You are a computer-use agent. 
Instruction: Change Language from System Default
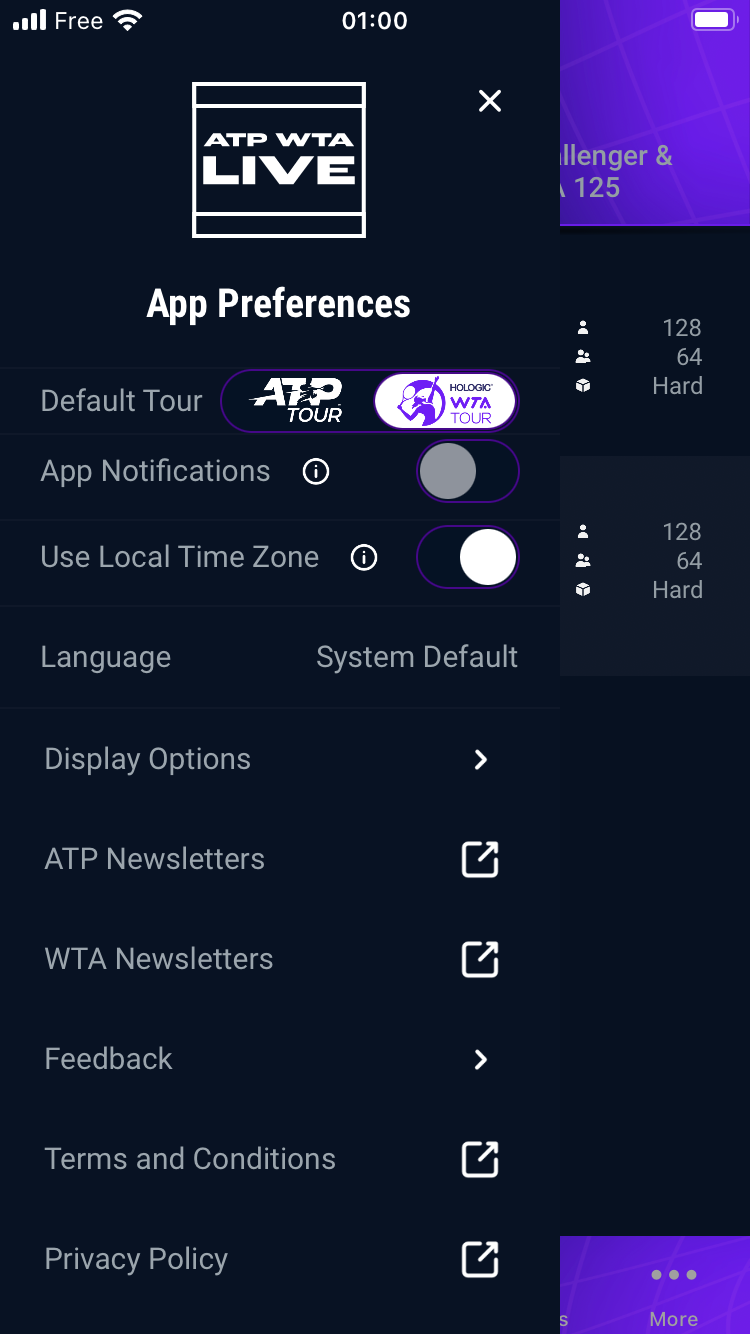[280, 657]
